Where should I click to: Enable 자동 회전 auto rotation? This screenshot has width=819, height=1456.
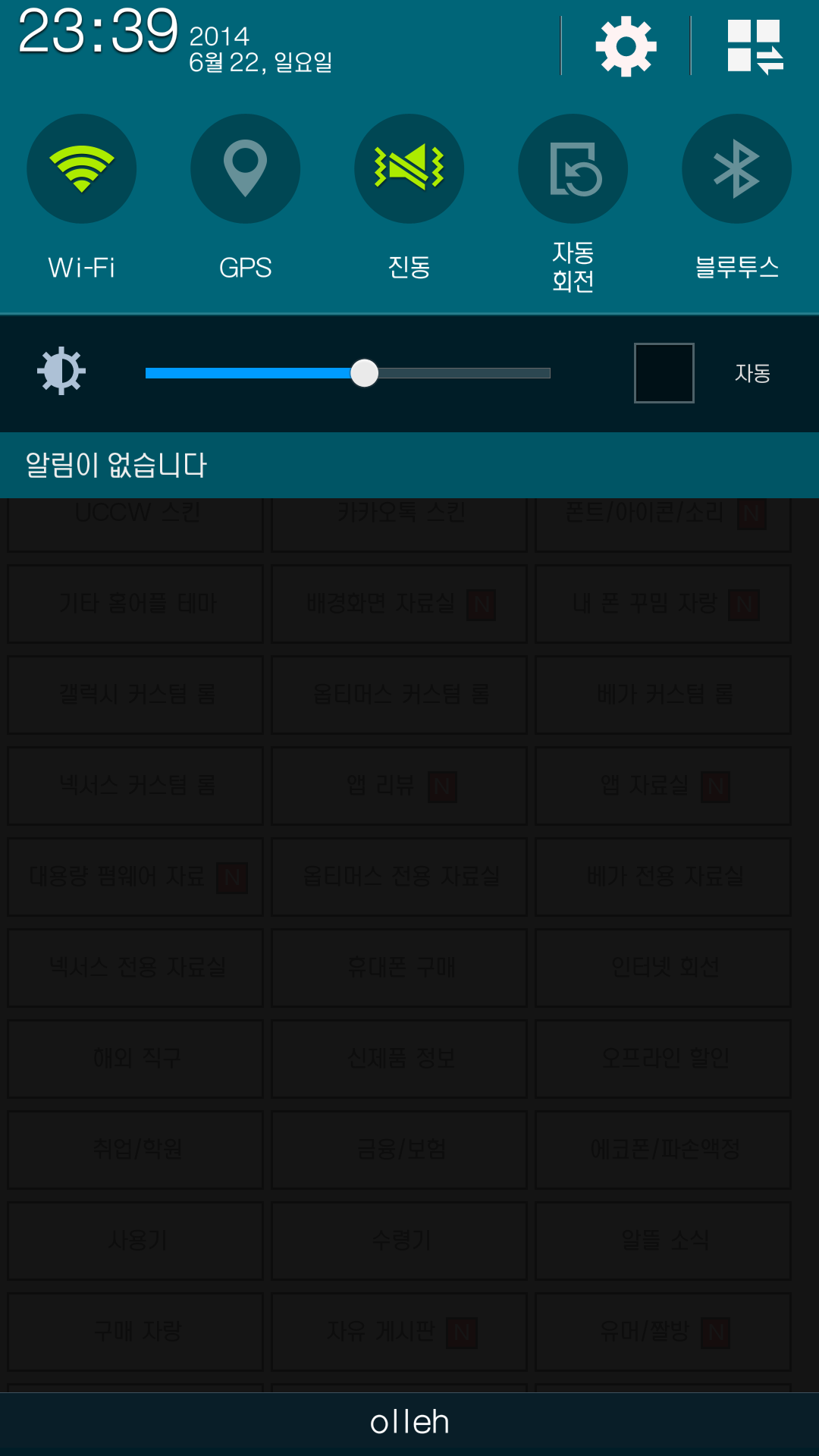pyautogui.click(x=573, y=169)
